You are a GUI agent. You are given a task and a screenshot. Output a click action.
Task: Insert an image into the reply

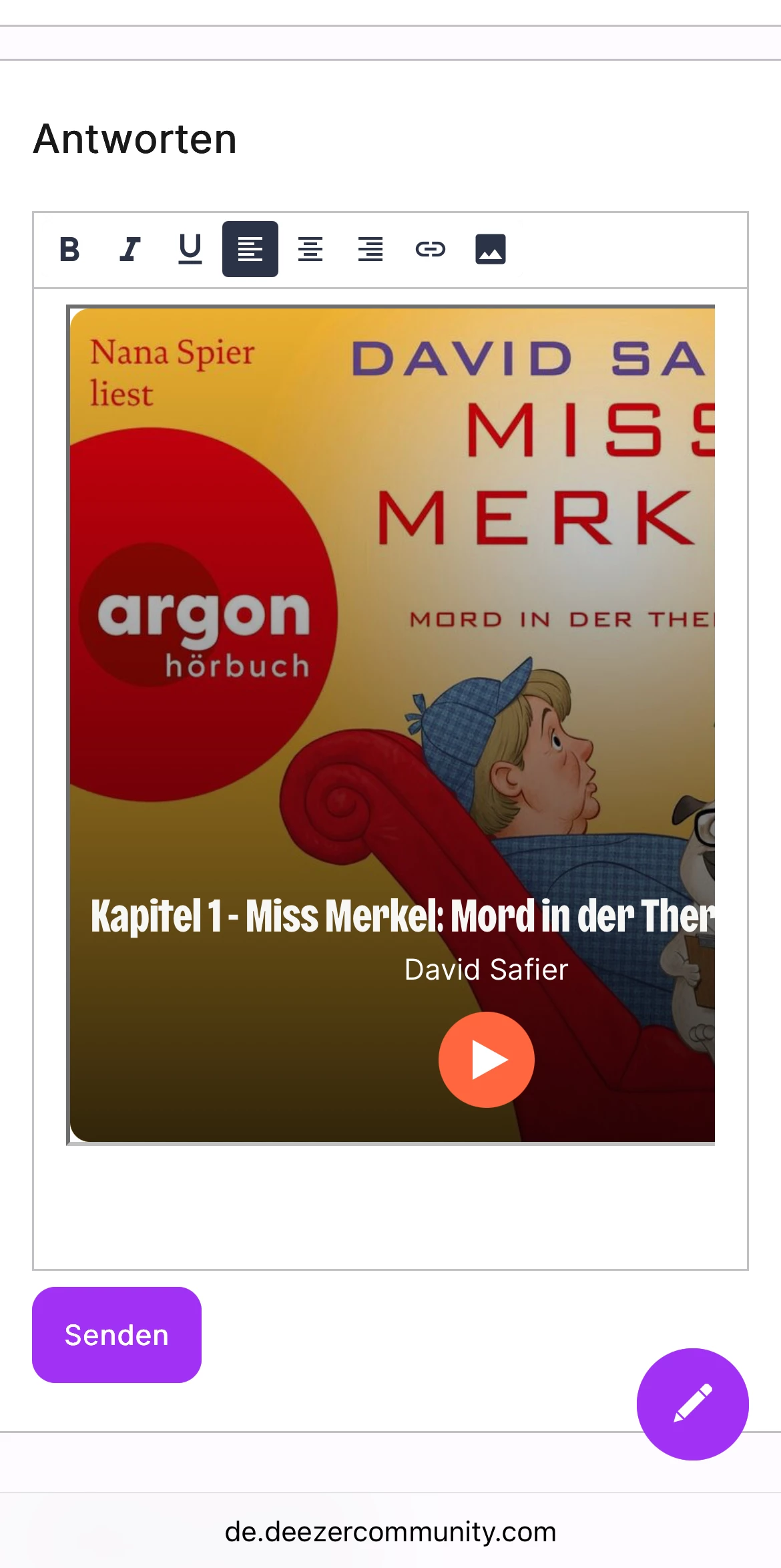coord(491,249)
